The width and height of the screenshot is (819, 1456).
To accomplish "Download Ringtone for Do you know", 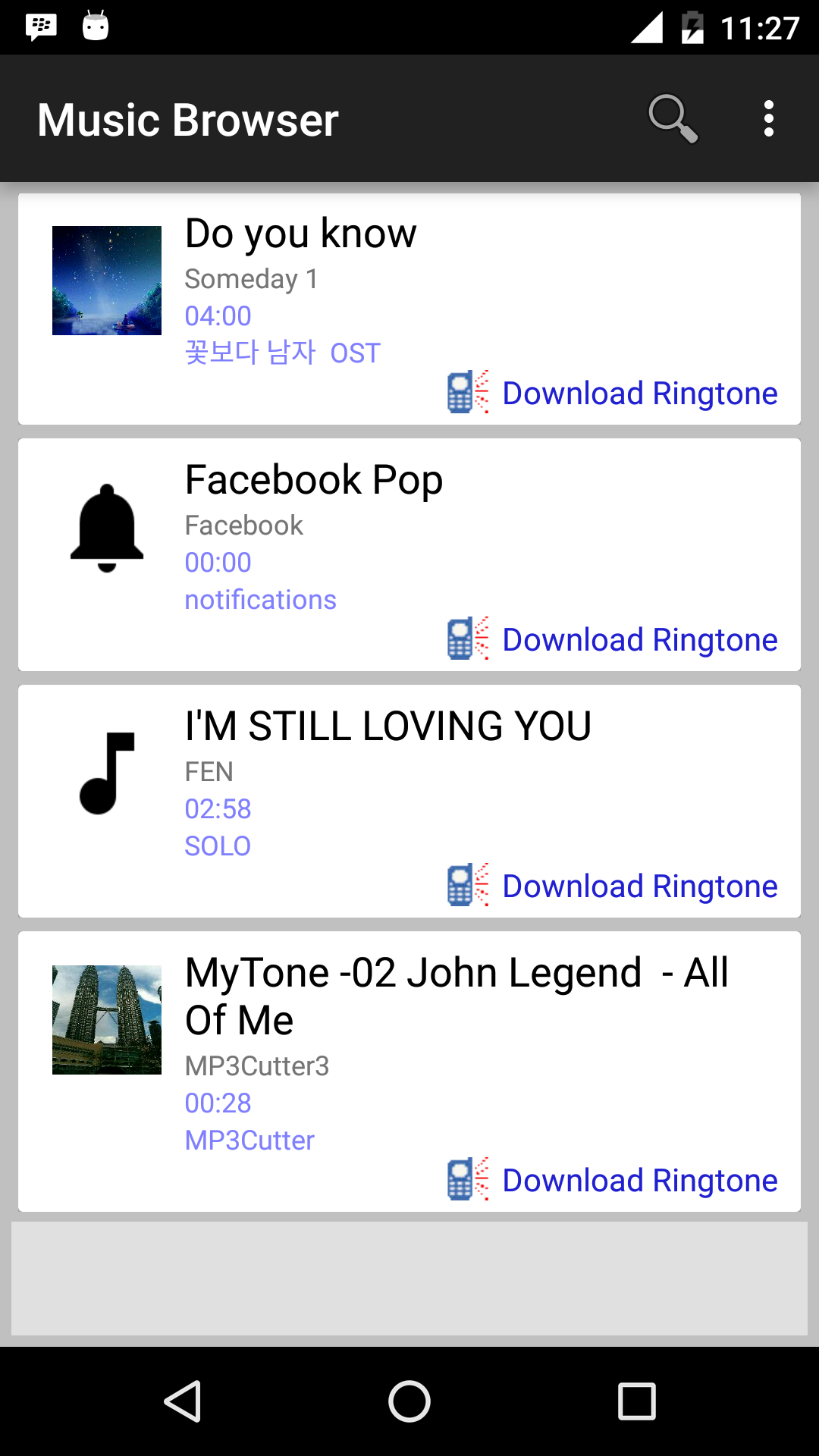I will point(613,394).
